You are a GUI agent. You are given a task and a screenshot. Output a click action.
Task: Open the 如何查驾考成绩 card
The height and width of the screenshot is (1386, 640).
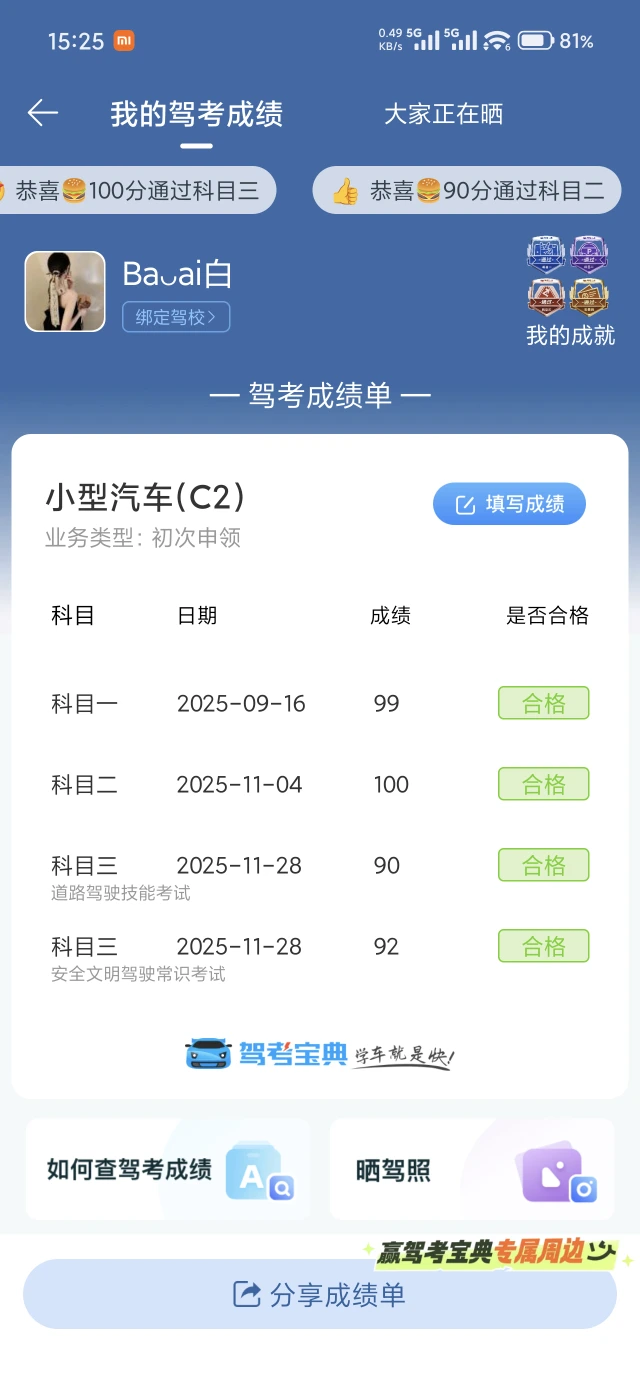168,1169
